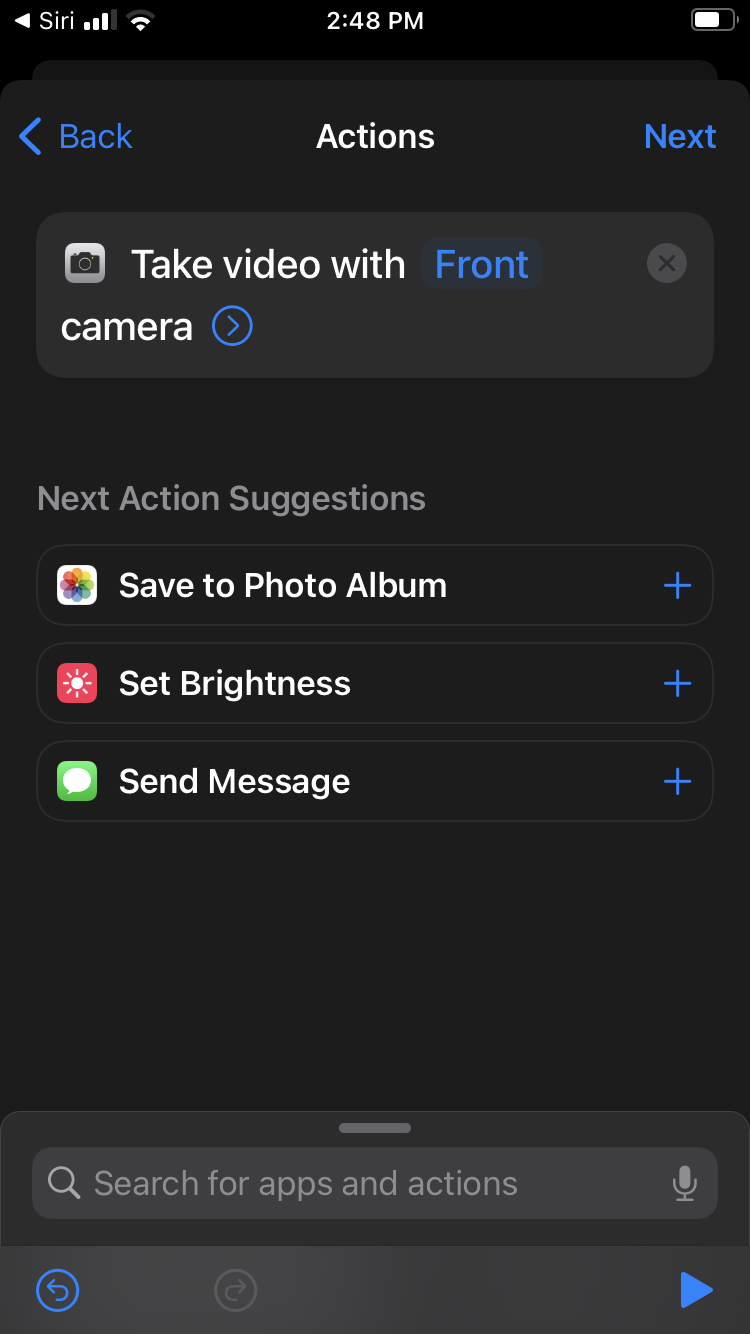Click the red brightness icon for Set Brightness

[x=74, y=683]
